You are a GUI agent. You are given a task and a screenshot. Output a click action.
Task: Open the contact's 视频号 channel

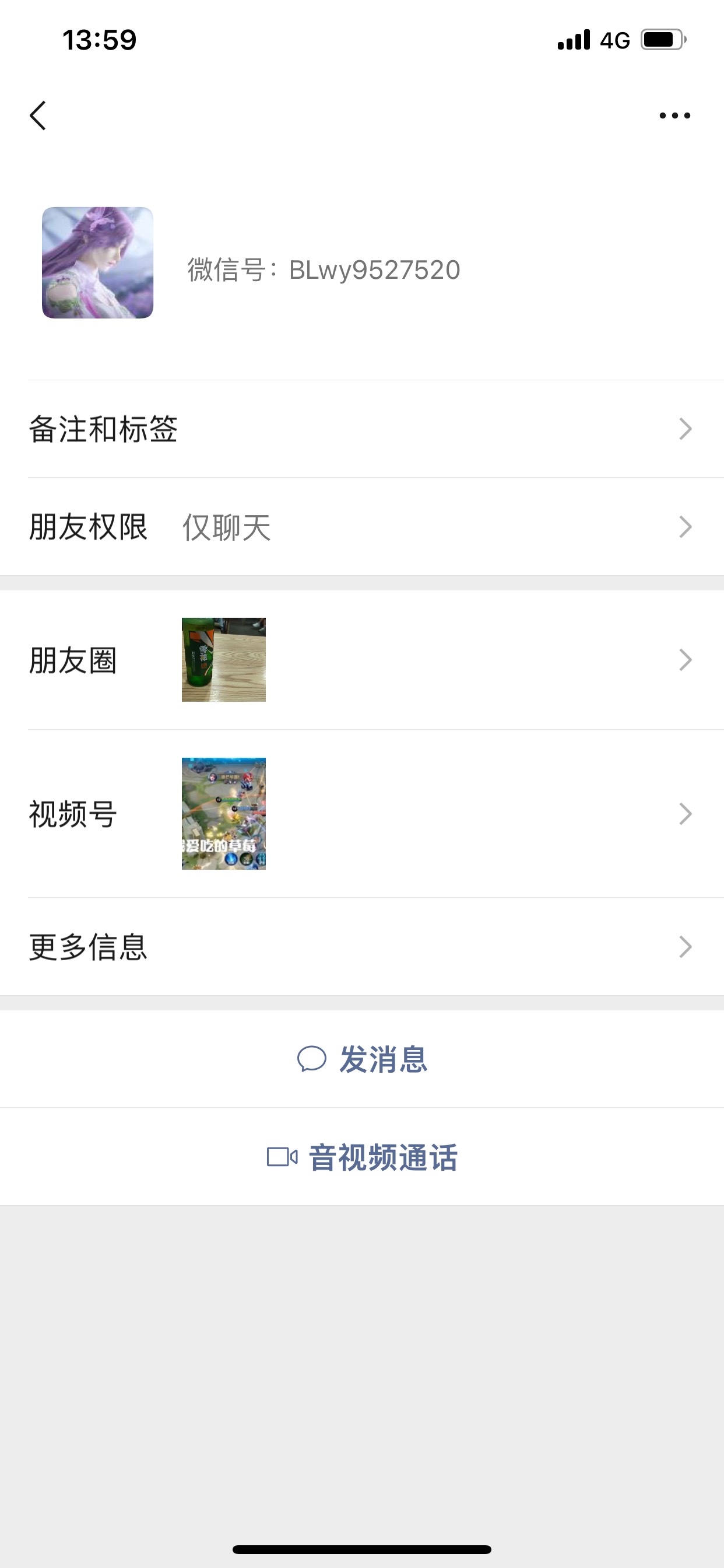[362, 813]
